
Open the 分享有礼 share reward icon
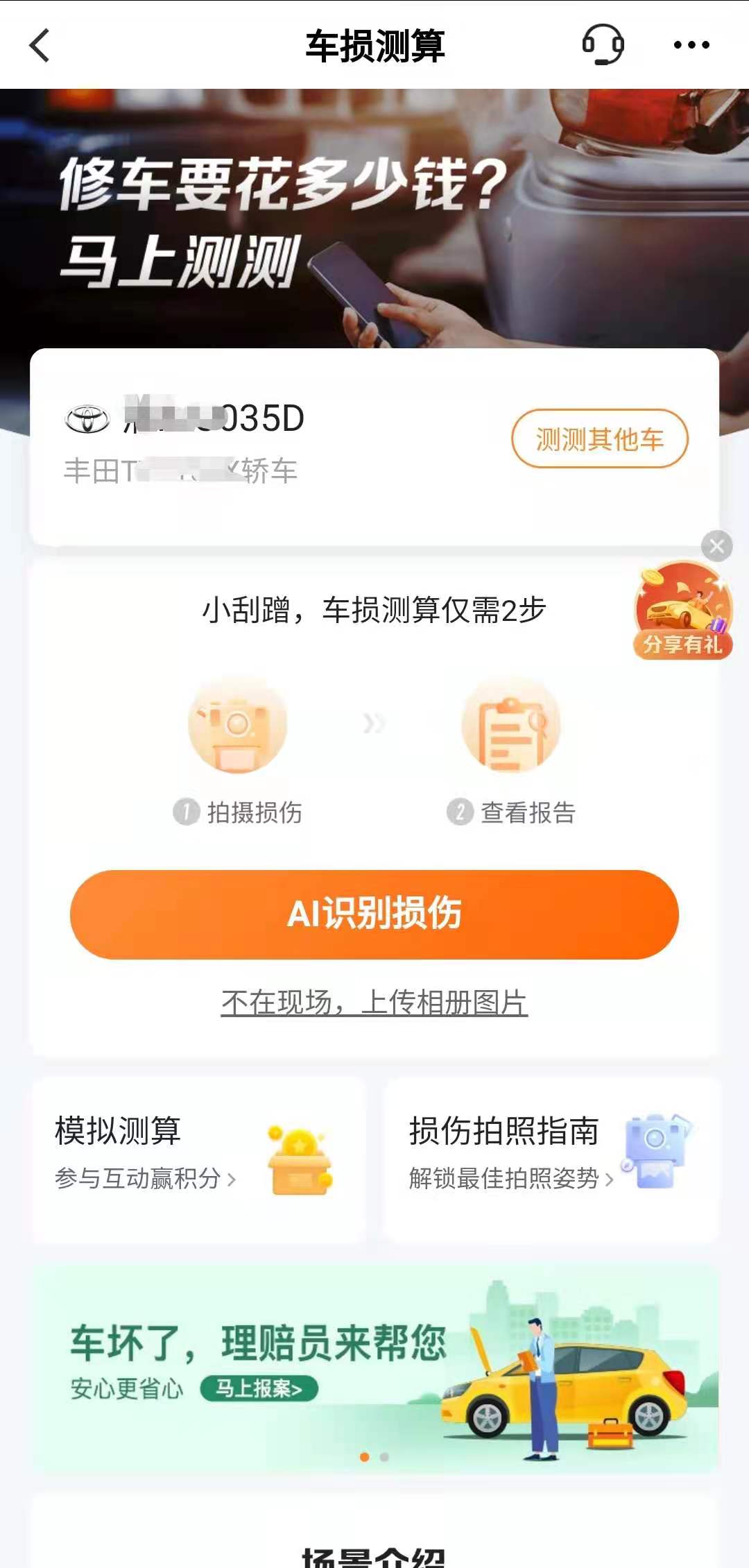coord(682,612)
